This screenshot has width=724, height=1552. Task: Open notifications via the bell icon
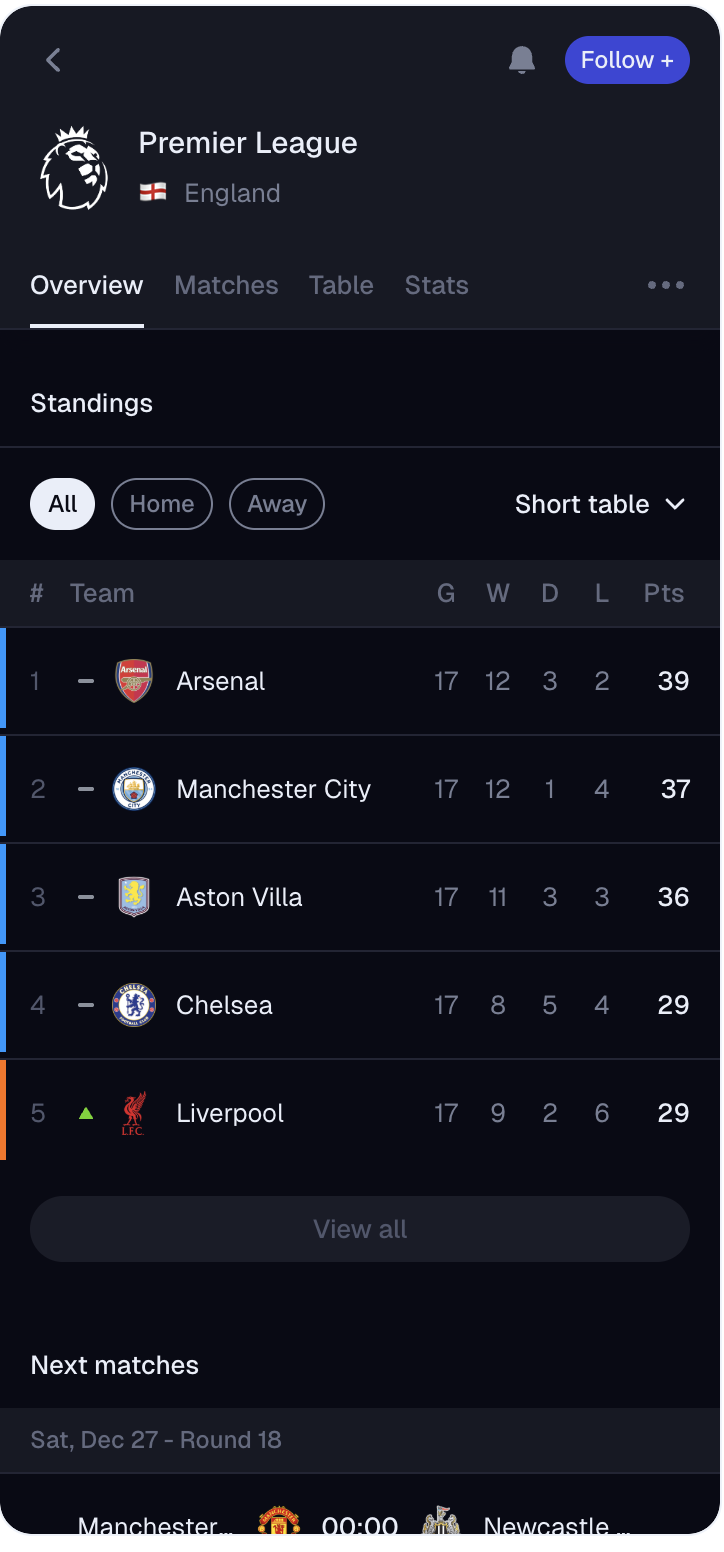(x=521, y=59)
